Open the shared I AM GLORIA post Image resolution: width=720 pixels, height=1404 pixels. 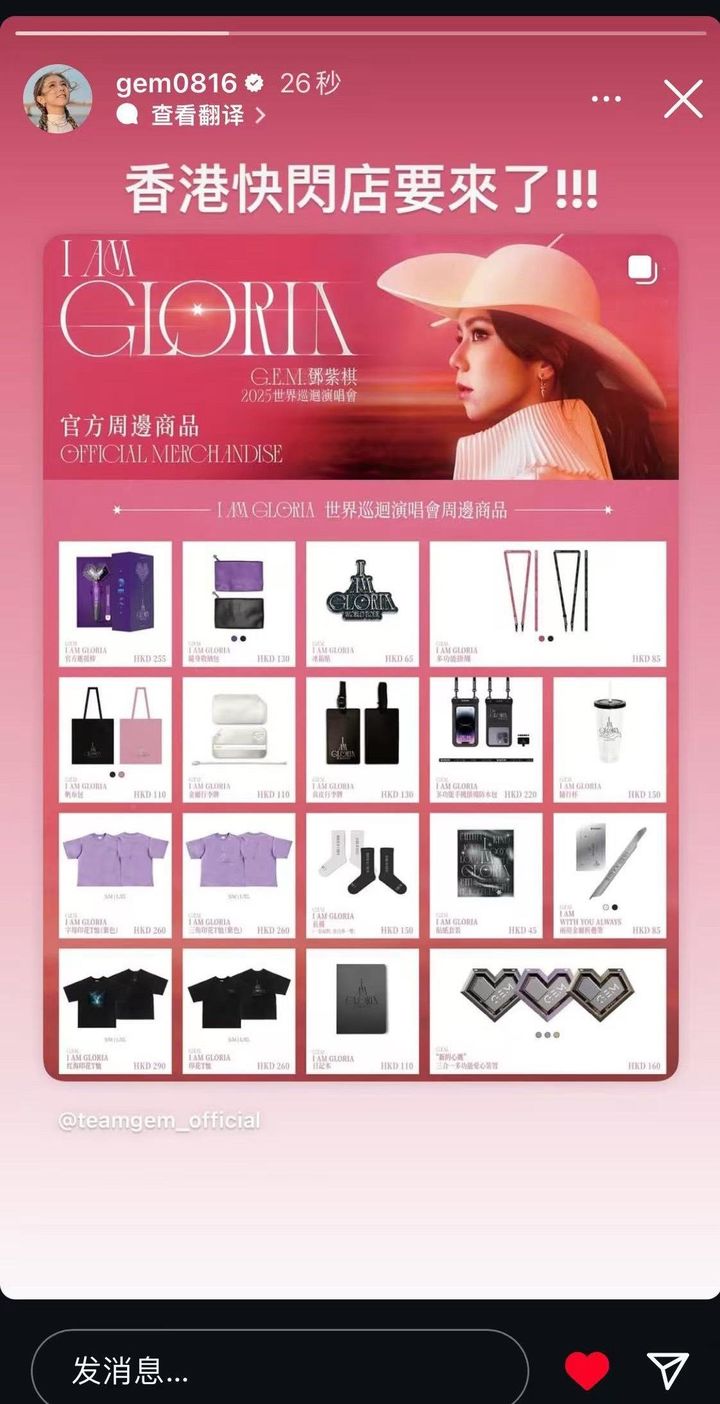coord(360,657)
